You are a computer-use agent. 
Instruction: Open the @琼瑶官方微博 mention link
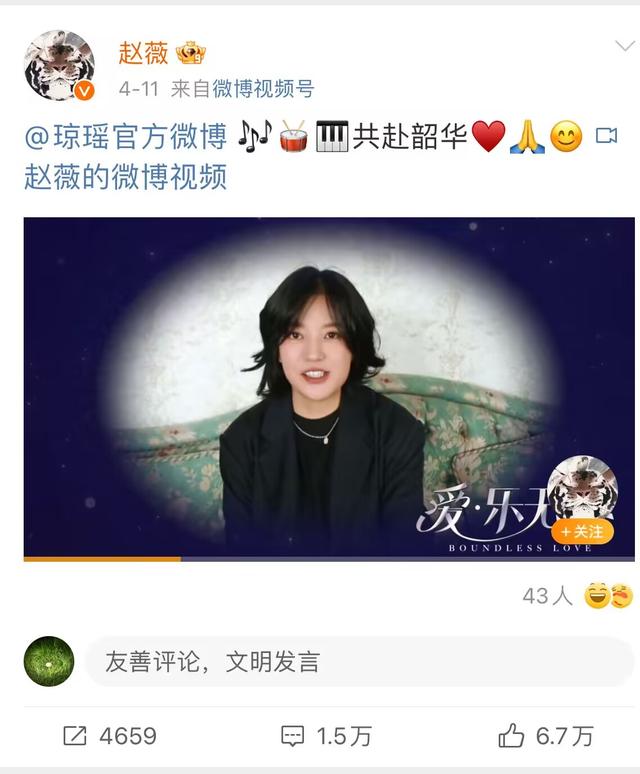tap(125, 136)
